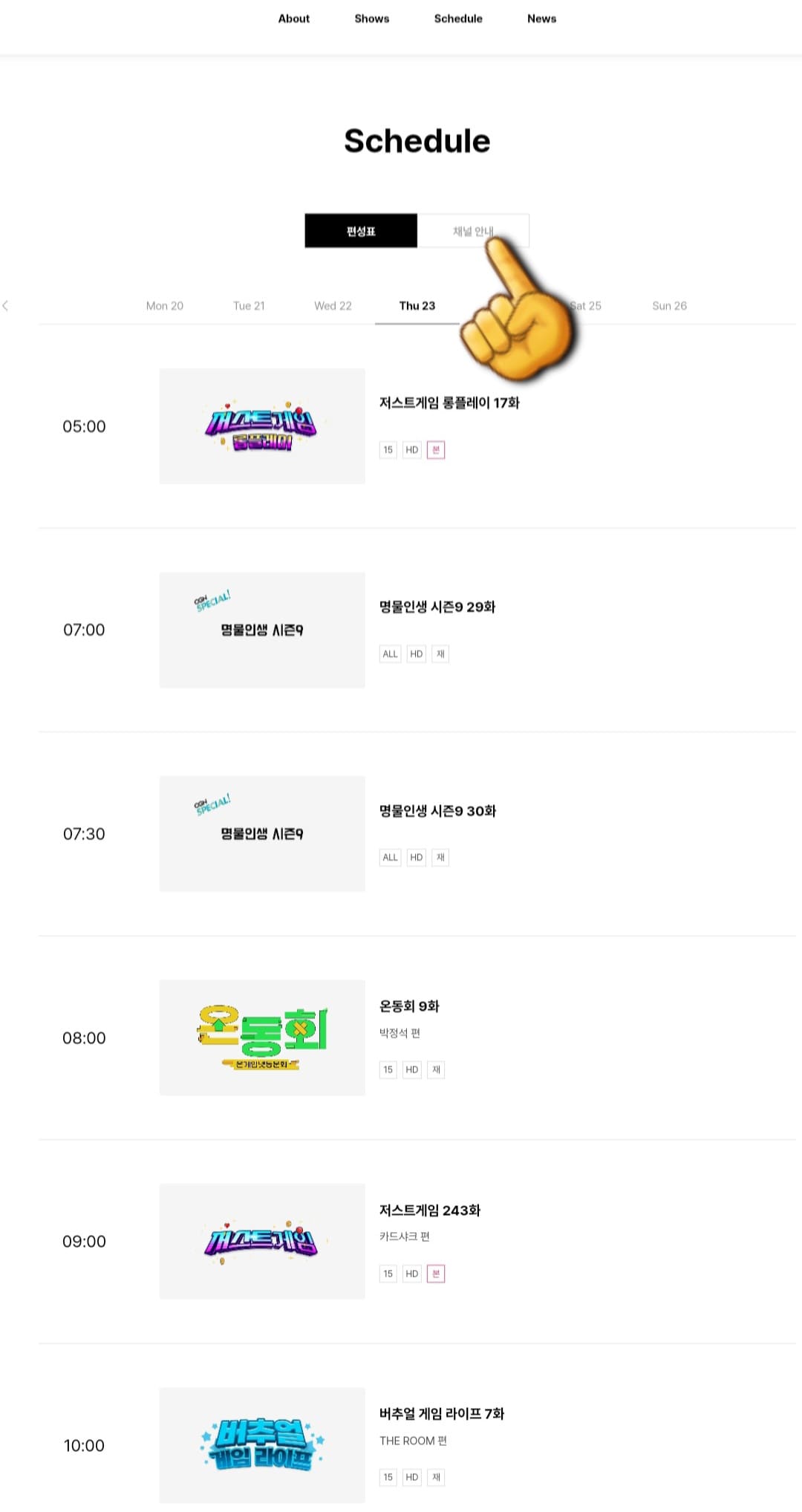Open the Schedule menu item
The image size is (802, 1512).
pos(458,19)
